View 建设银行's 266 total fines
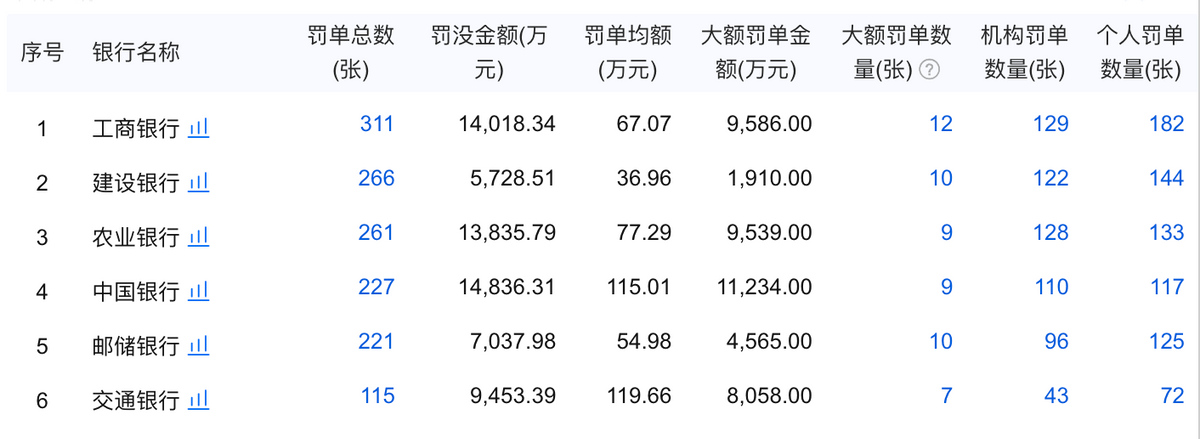This screenshot has height=439, width=1200. 376,179
